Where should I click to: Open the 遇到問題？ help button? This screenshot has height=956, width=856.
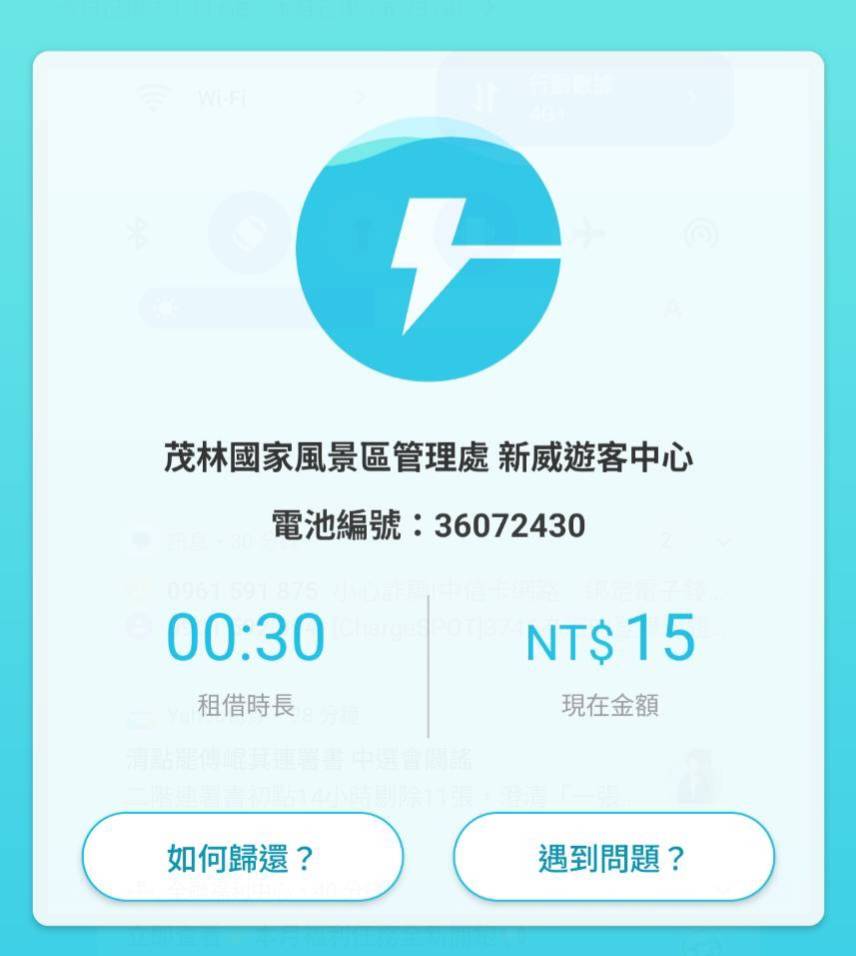(x=613, y=857)
